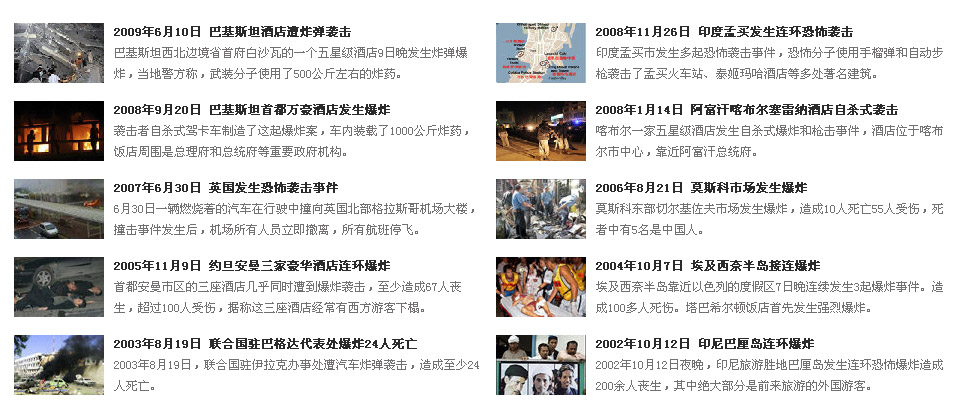Screen dimensions: 958x406
Task: View the thumbnail for 英国发生恐怖袭击事件 story
Action: pos(58,208)
